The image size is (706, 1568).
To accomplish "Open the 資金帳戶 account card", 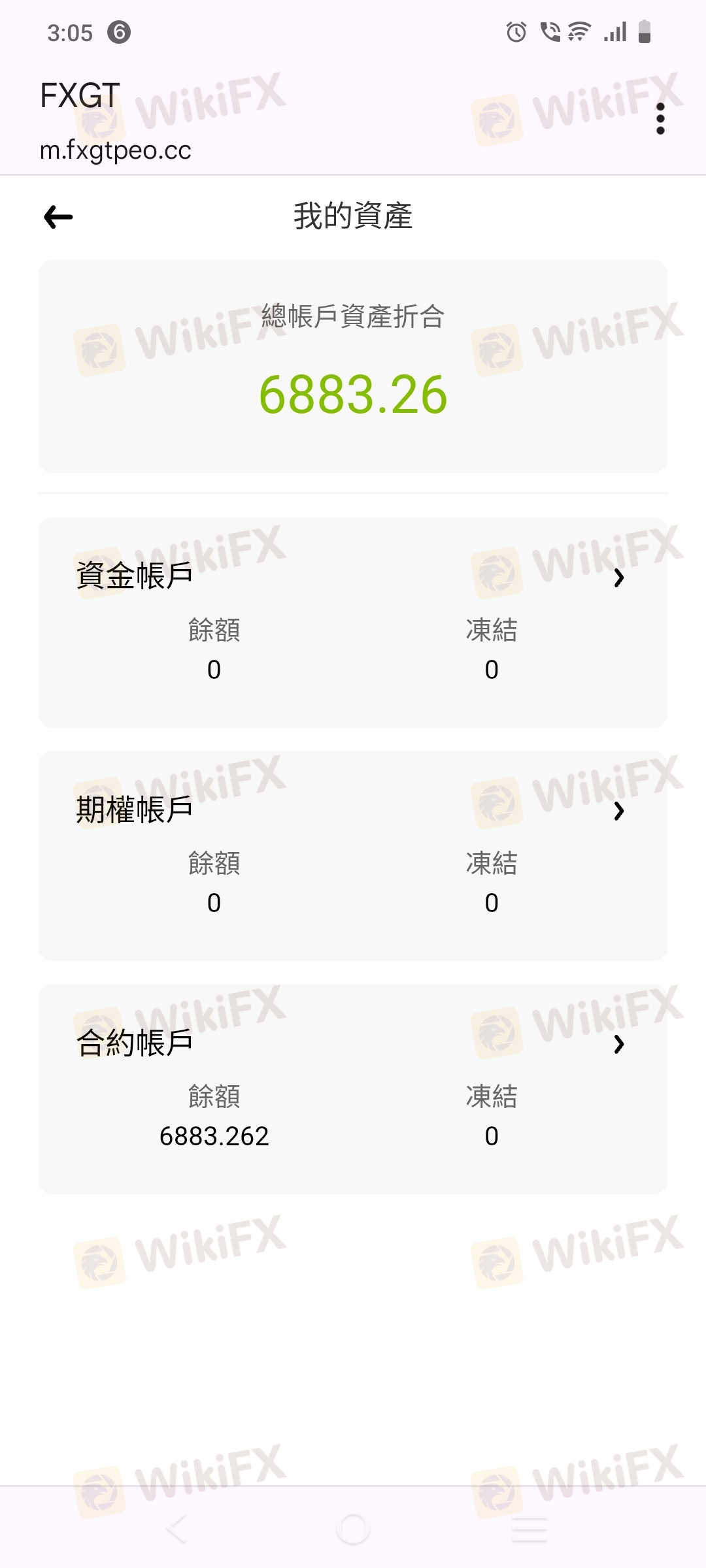I will coord(353,623).
